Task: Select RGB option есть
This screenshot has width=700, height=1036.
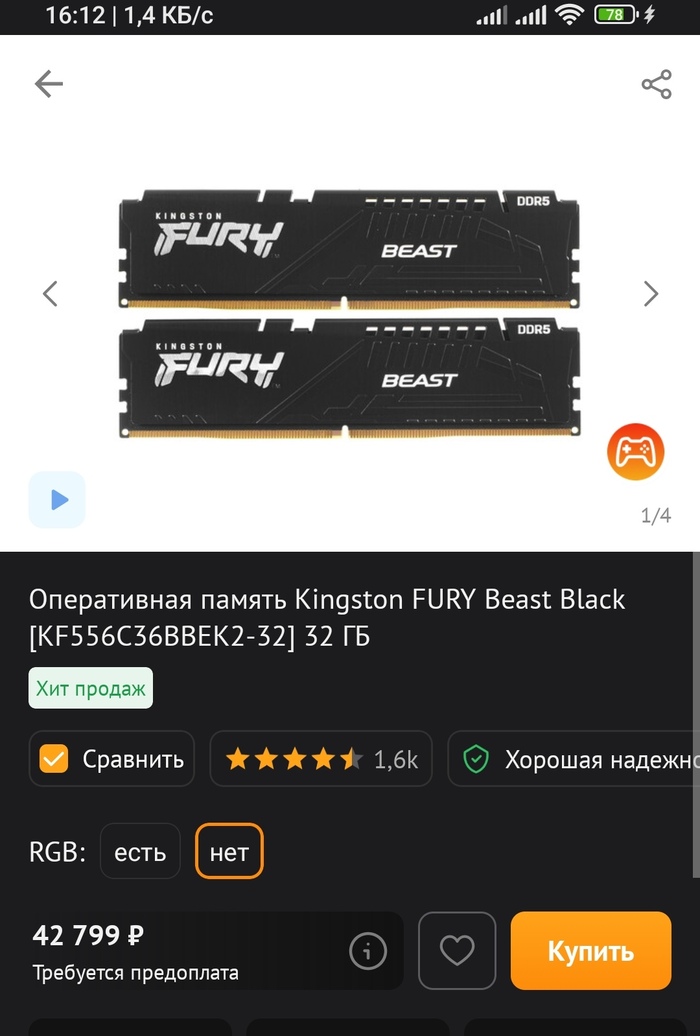Action: (140, 852)
